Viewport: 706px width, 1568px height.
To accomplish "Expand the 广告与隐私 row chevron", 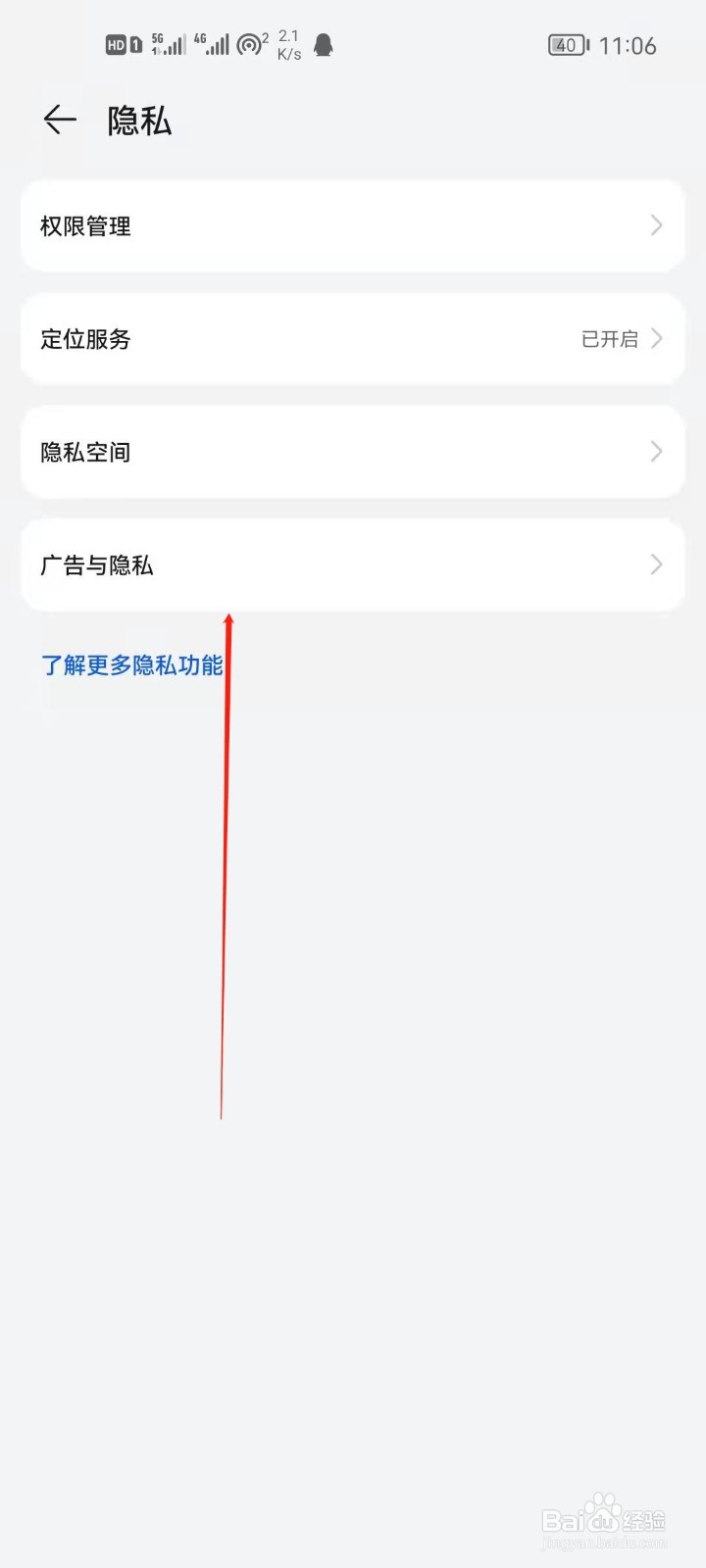I will (x=656, y=564).
